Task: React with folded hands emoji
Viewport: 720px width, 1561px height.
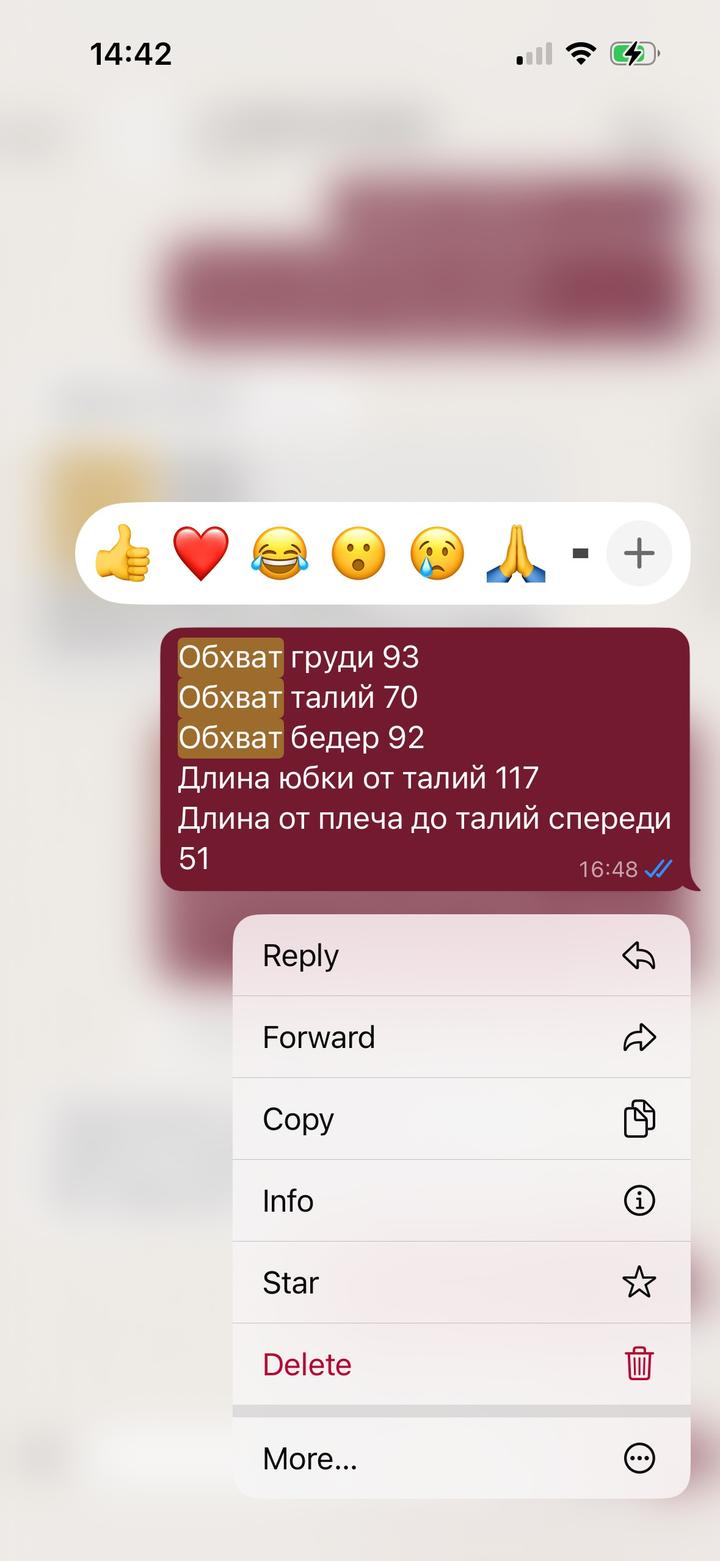Action: pyautogui.click(x=516, y=553)
